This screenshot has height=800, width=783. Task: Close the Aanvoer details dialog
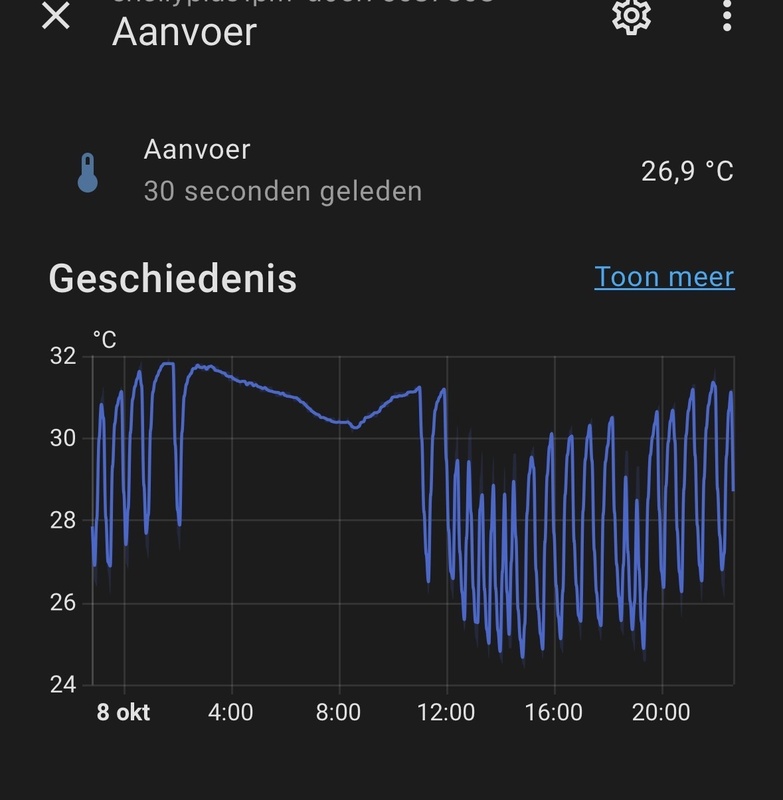click(x=57, y=16)
